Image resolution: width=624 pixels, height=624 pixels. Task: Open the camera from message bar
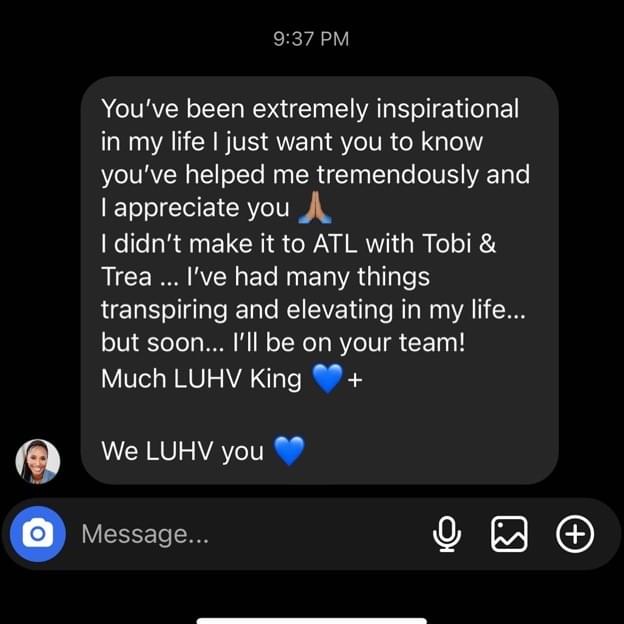coord(38,534)
